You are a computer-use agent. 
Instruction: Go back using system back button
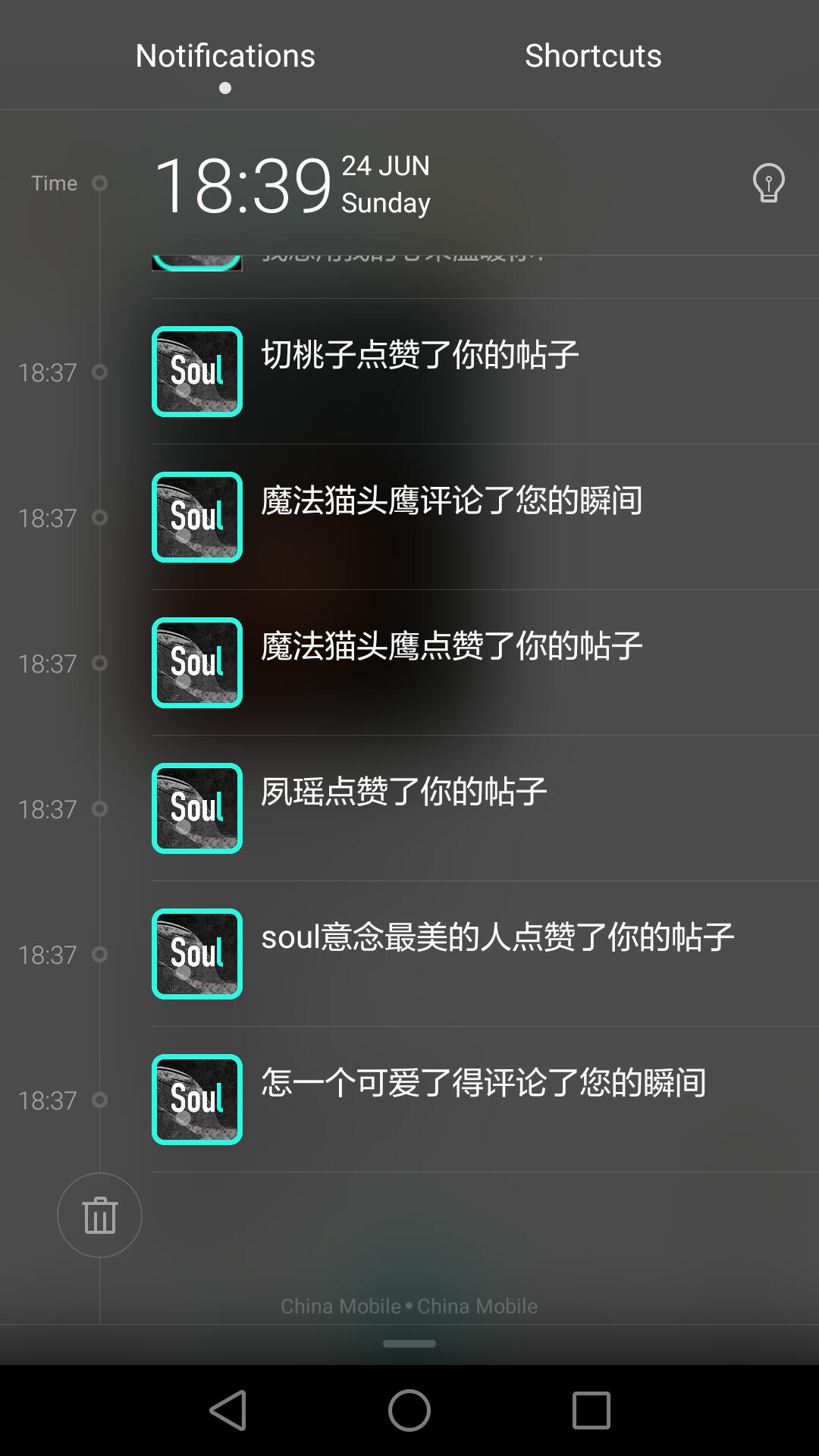click(x=228, y=1410)
